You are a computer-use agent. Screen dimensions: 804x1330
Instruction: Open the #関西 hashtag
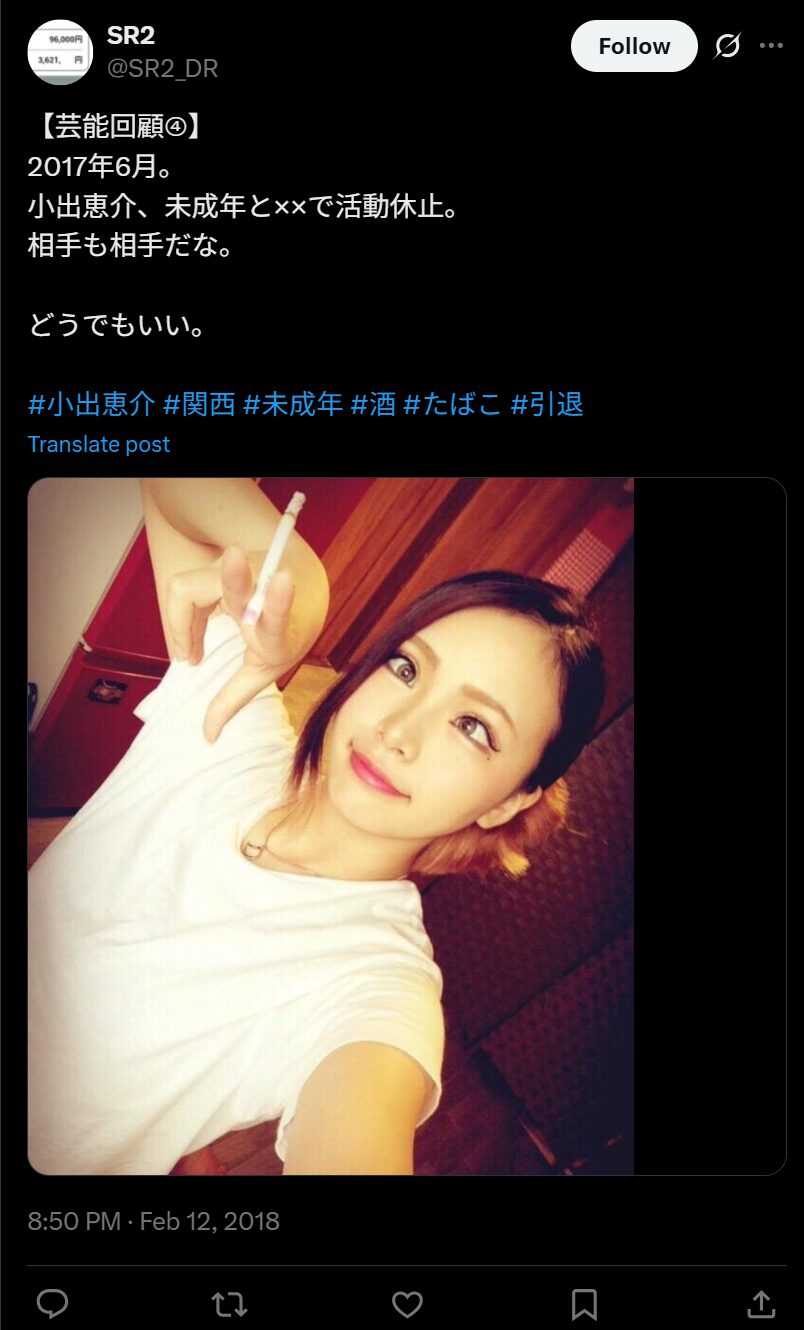[199, 404]
